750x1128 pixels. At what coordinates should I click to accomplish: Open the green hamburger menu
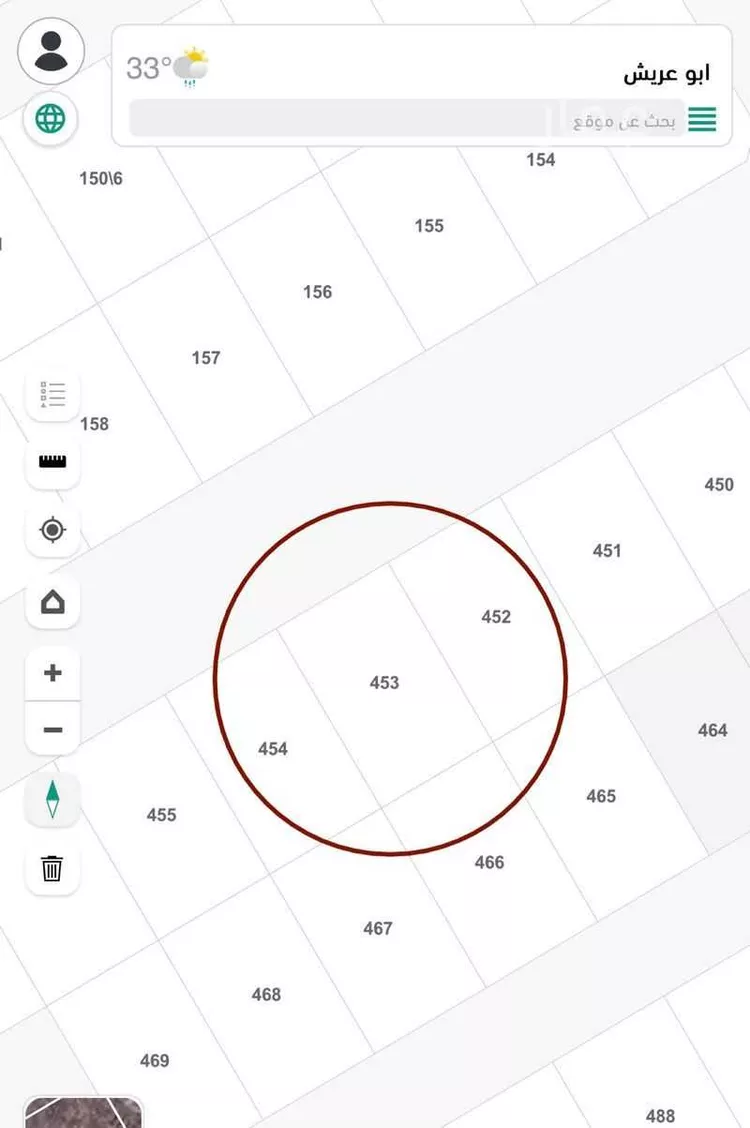tap(702, 120)
